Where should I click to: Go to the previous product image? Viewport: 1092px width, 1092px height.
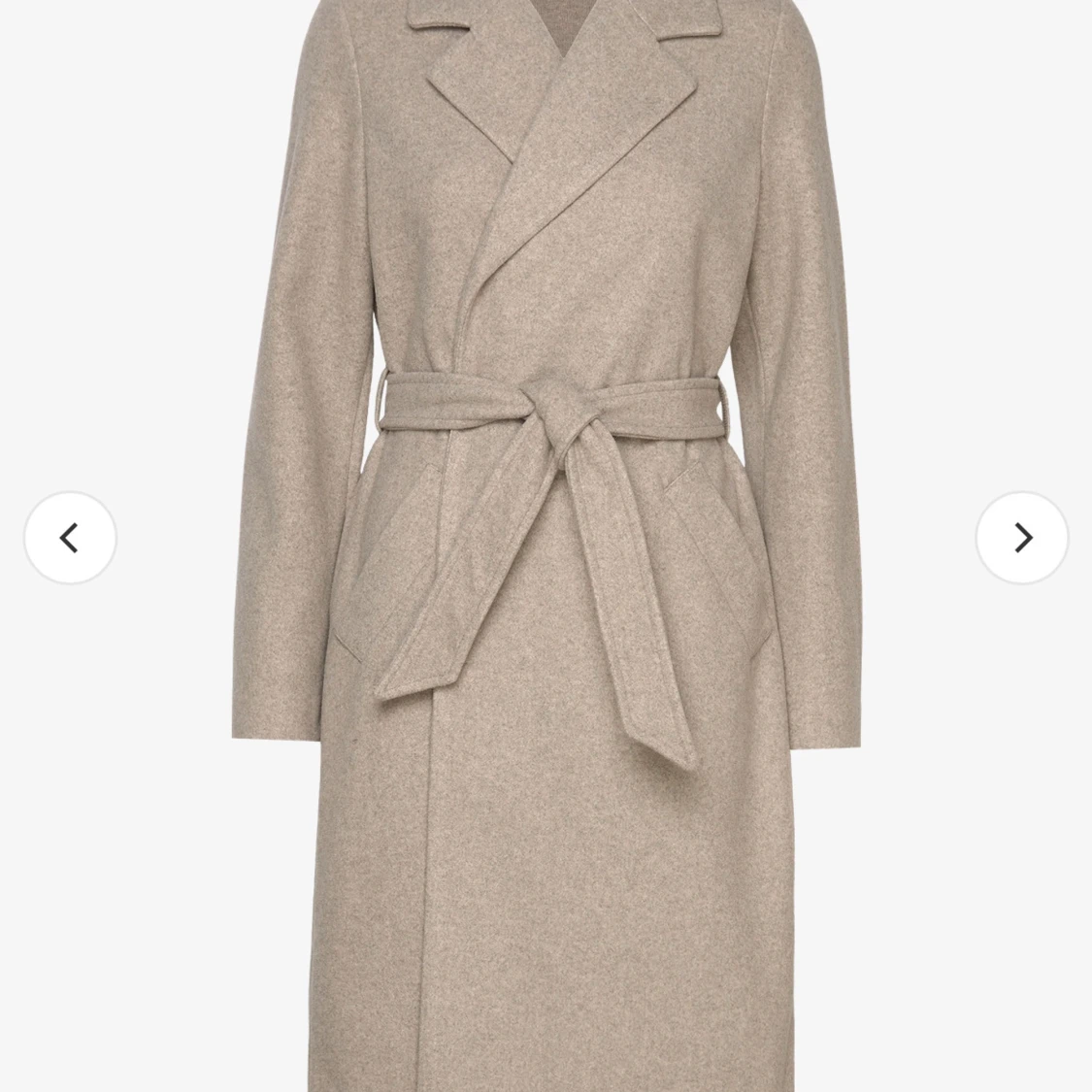pyautogui.click(x=70, y=538)
